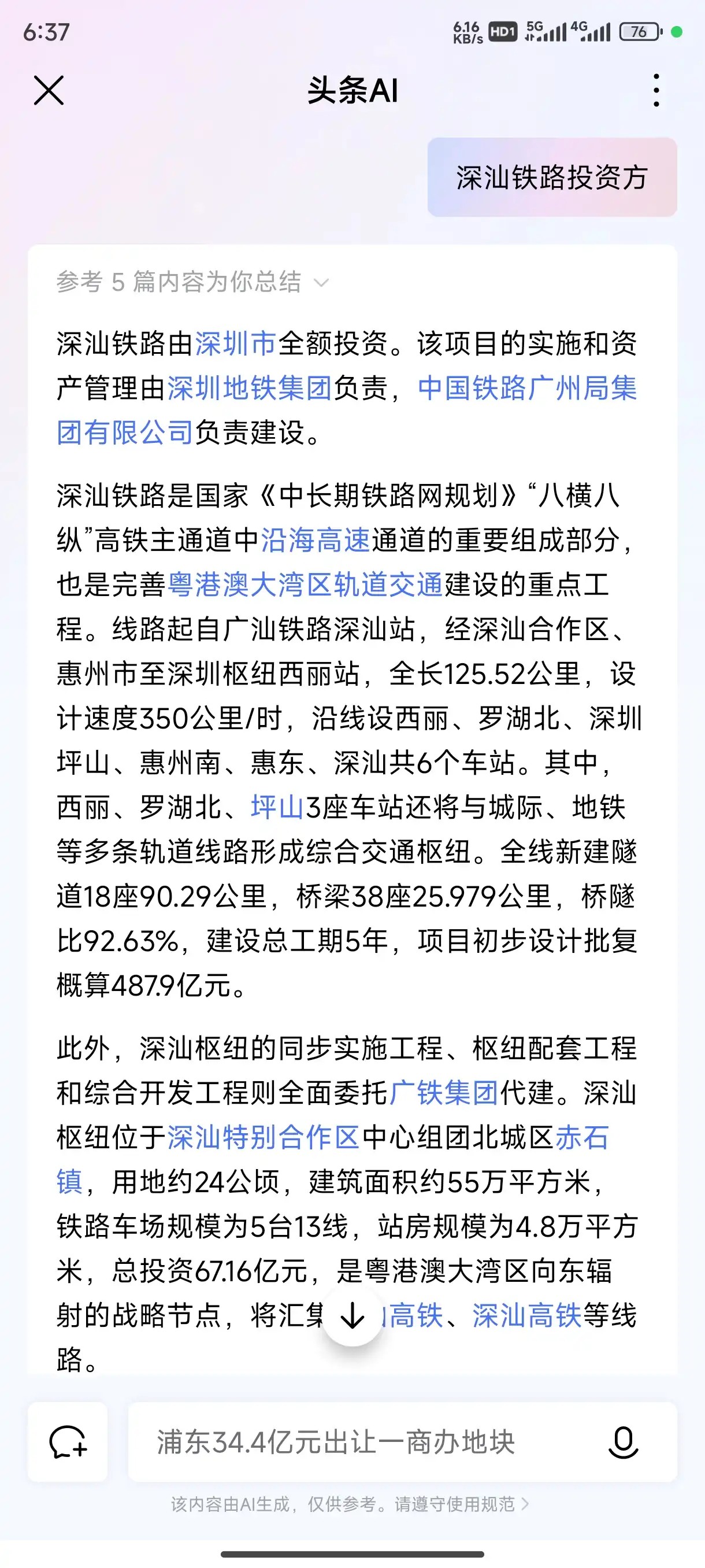Open the 深汕高铁 link
This screenshot has width=705, height=1568.
point(527,1315)
